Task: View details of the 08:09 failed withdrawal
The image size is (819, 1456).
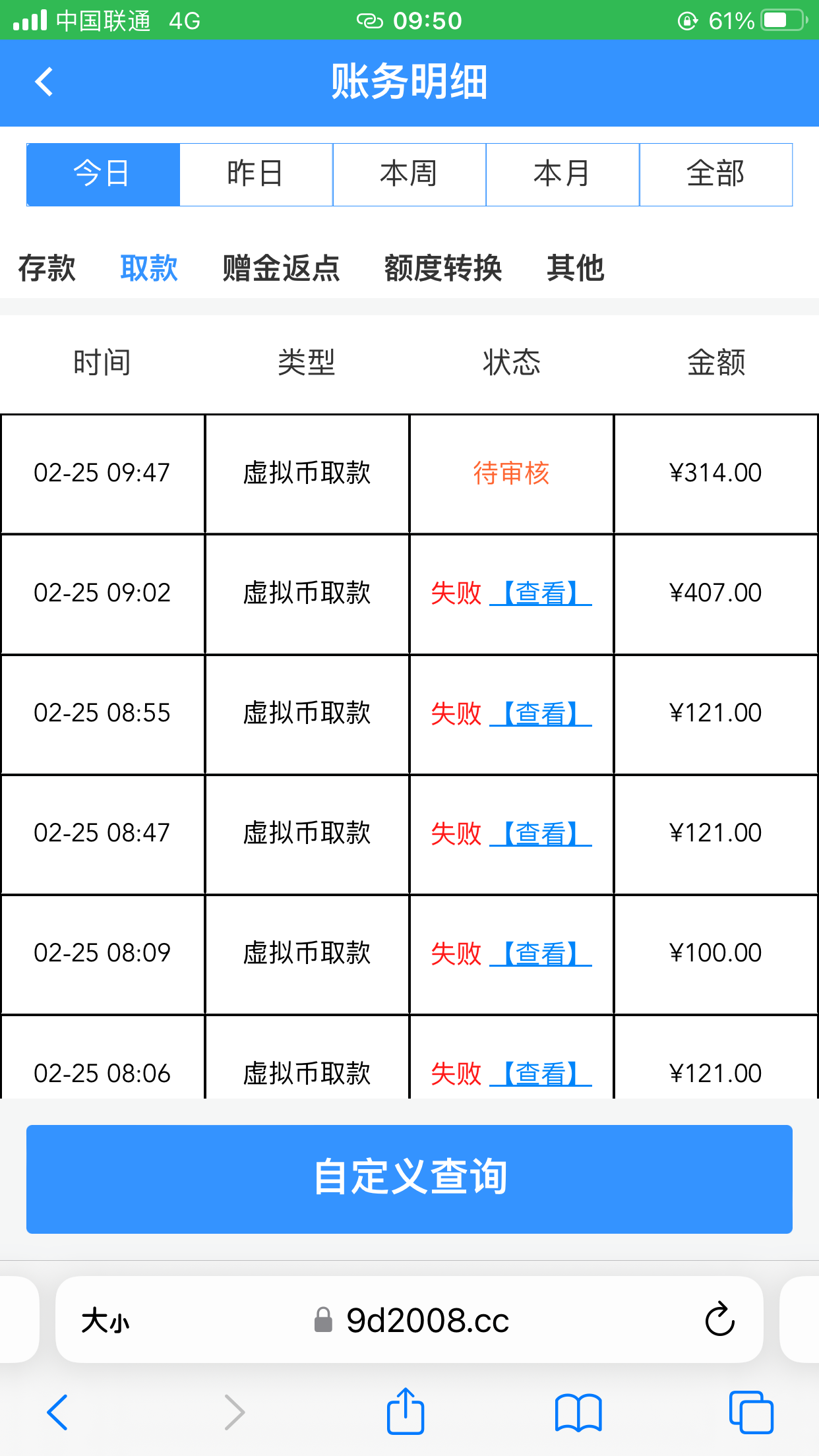Action: tap(541, 954)
